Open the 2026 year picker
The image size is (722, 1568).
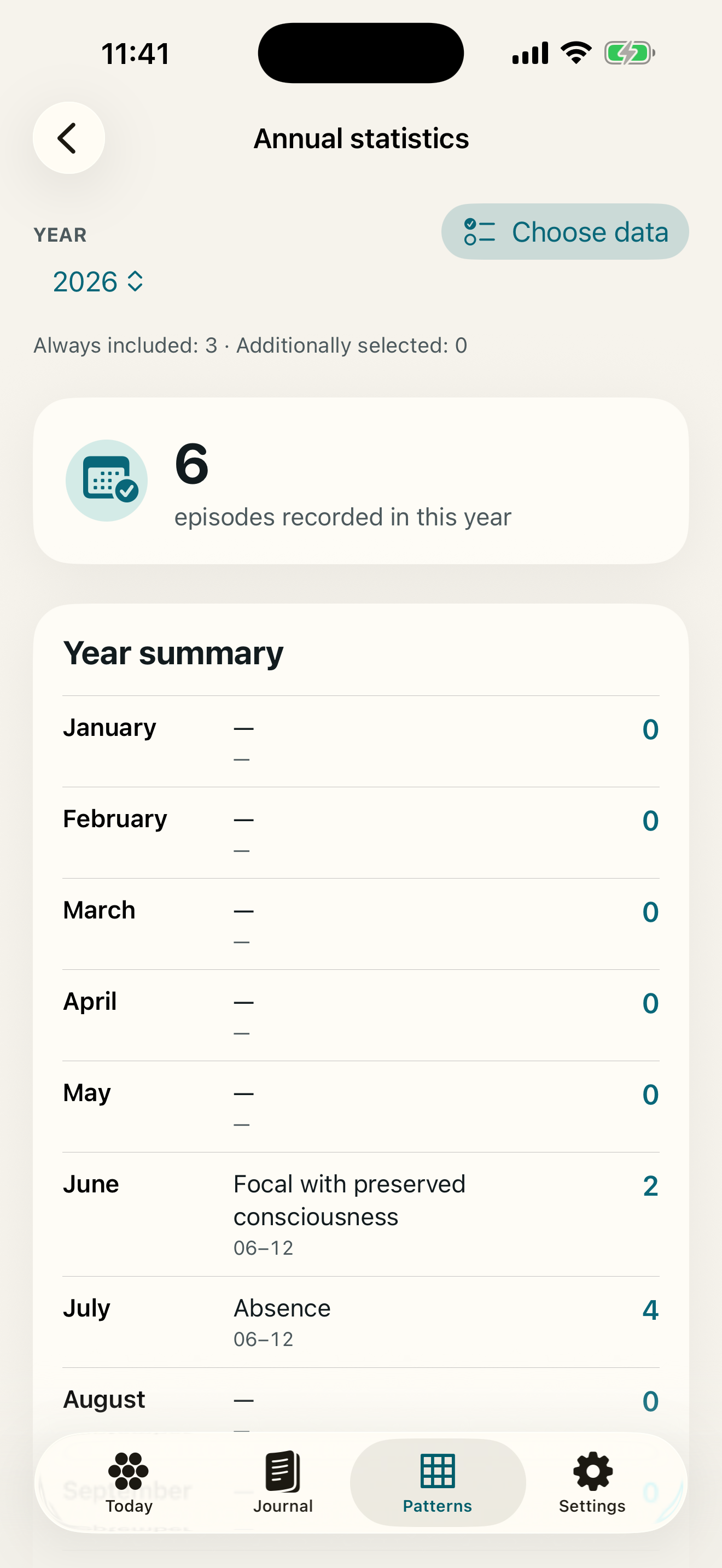[x=98, y=282]
